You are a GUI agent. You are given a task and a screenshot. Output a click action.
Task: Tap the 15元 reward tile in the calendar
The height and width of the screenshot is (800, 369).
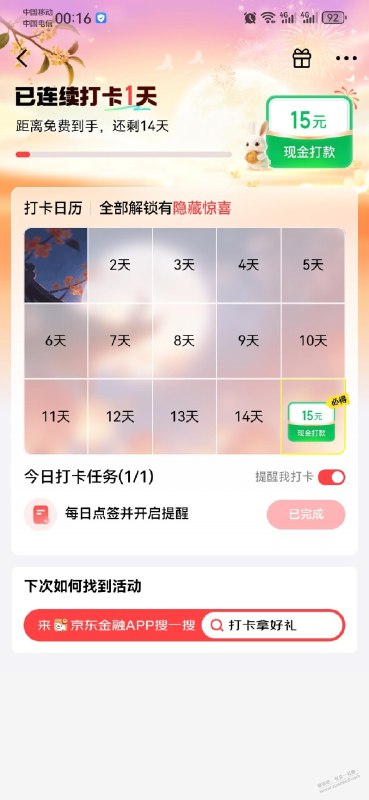coord(312,416)
